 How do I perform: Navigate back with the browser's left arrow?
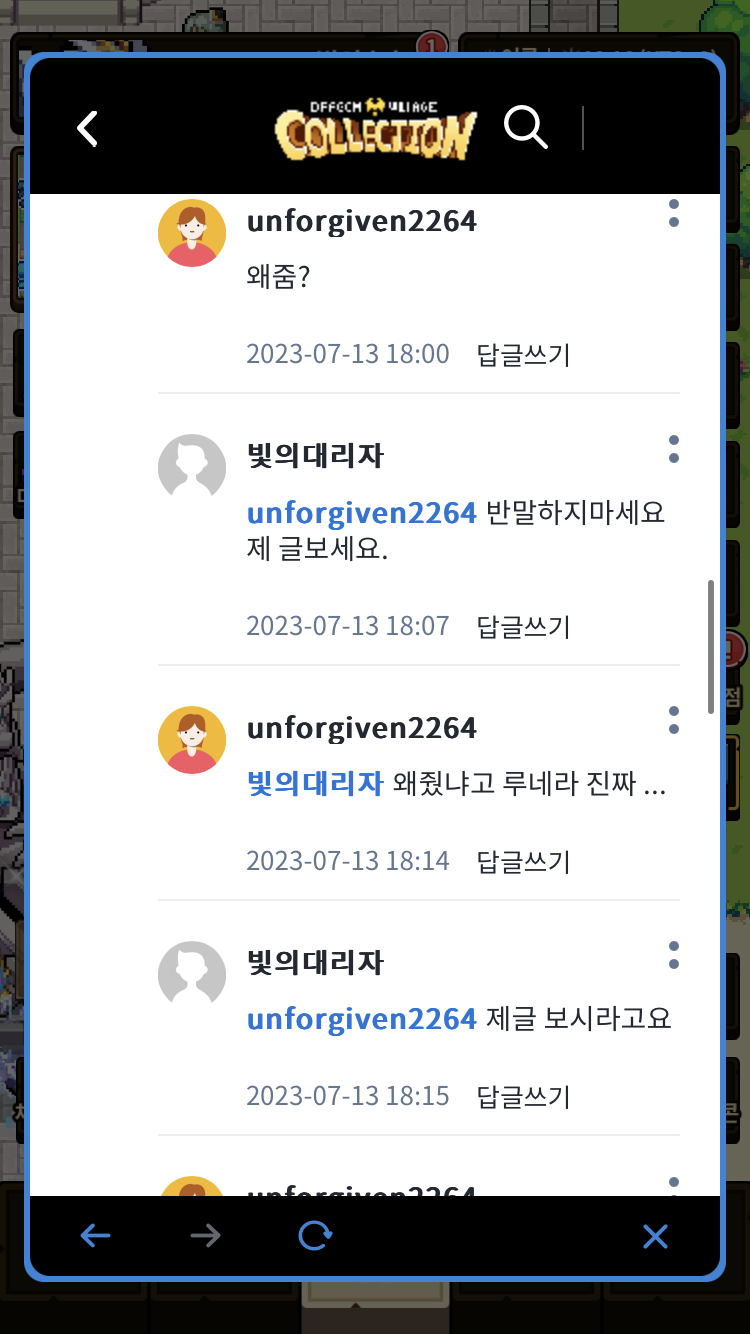(96, 1237)
